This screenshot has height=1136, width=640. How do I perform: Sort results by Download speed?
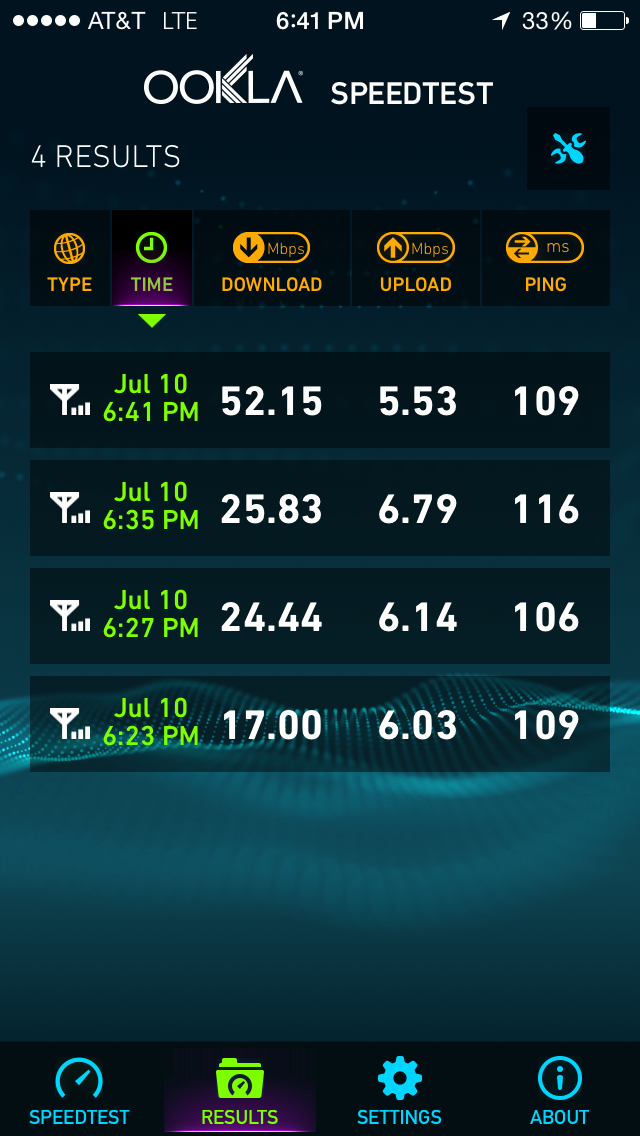pos(271,260)
